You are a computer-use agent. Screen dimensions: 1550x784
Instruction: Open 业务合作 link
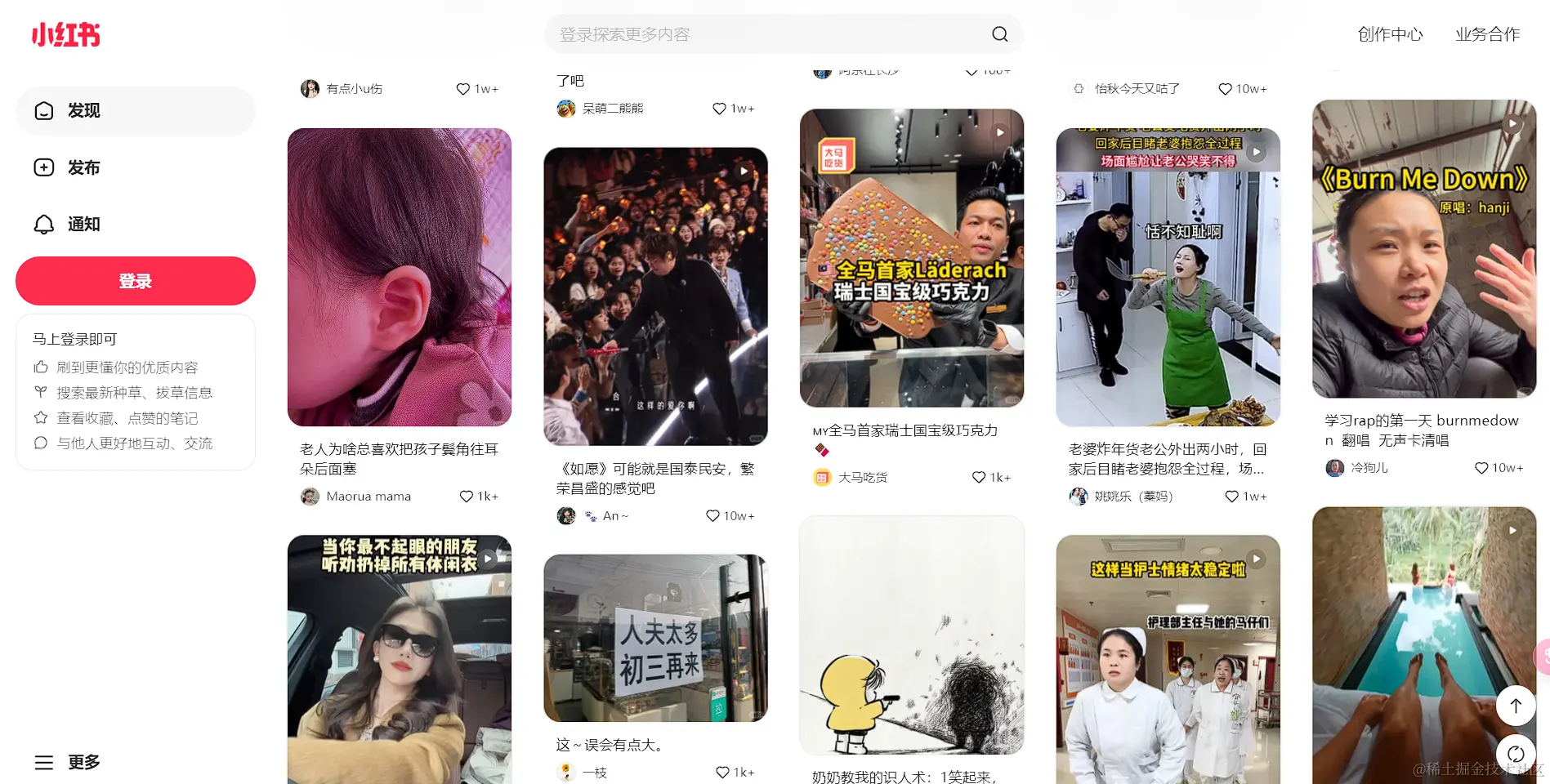point(1487,34)
